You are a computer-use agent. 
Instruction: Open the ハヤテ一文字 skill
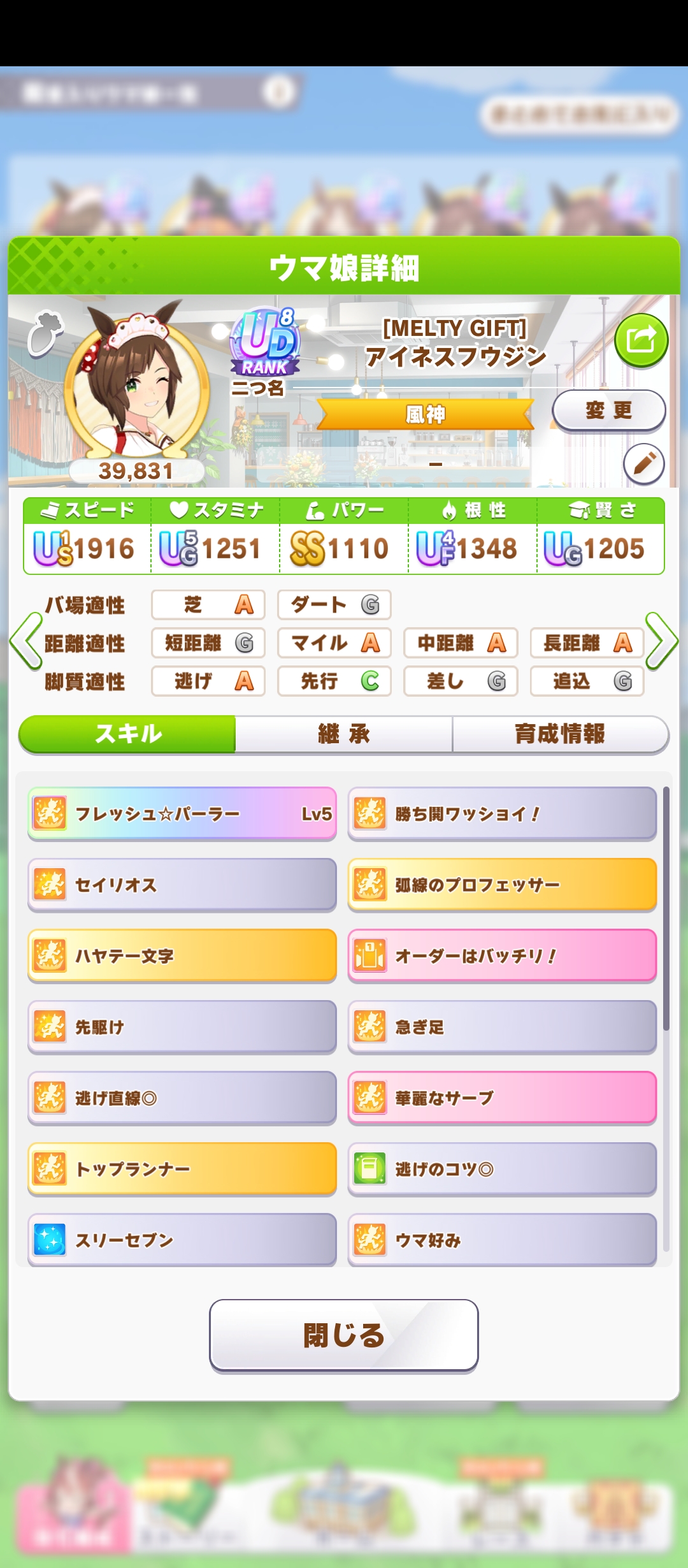pyautogui.click(x=182, y=956)
